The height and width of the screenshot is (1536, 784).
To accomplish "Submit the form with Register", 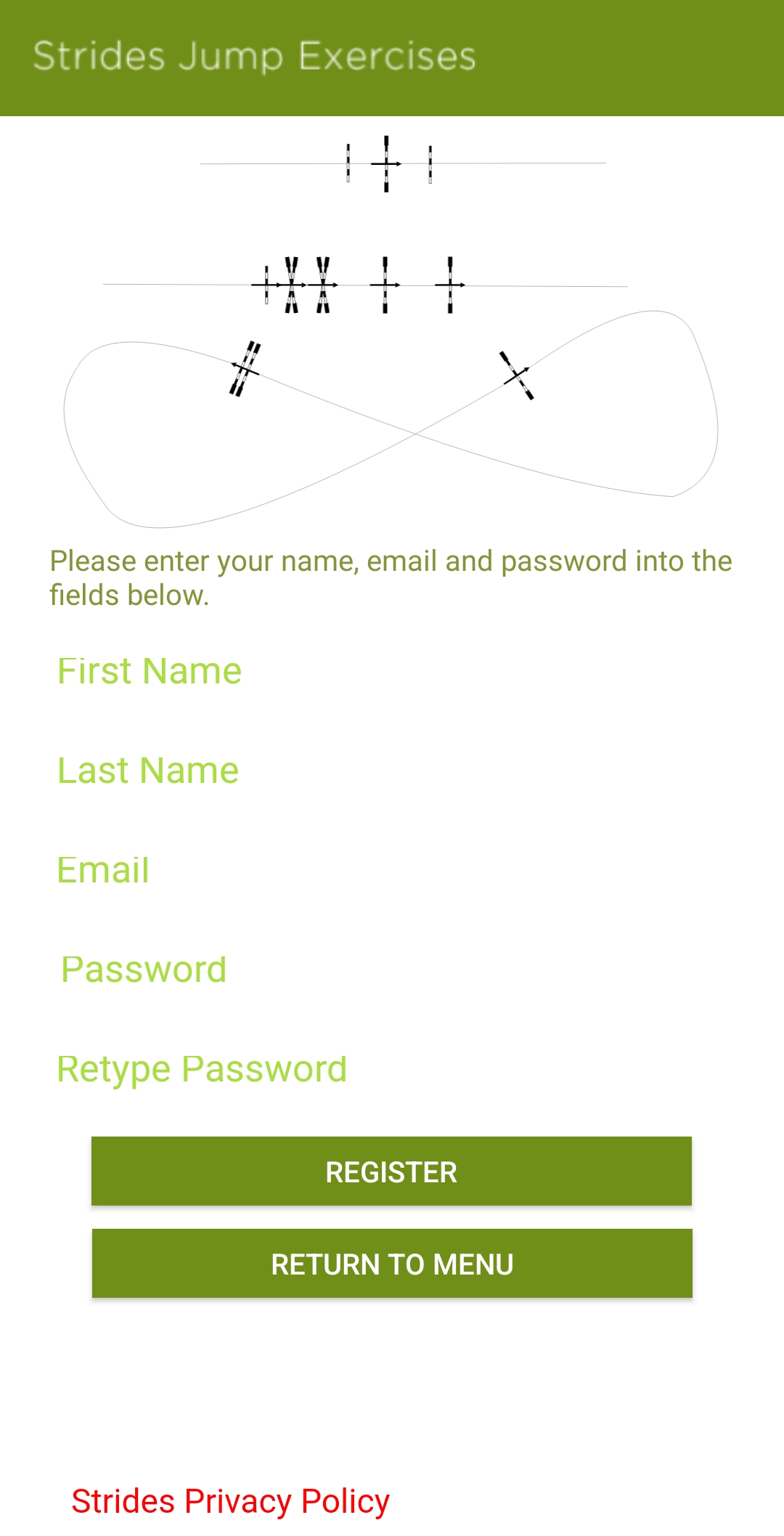I will point(391,1171).
